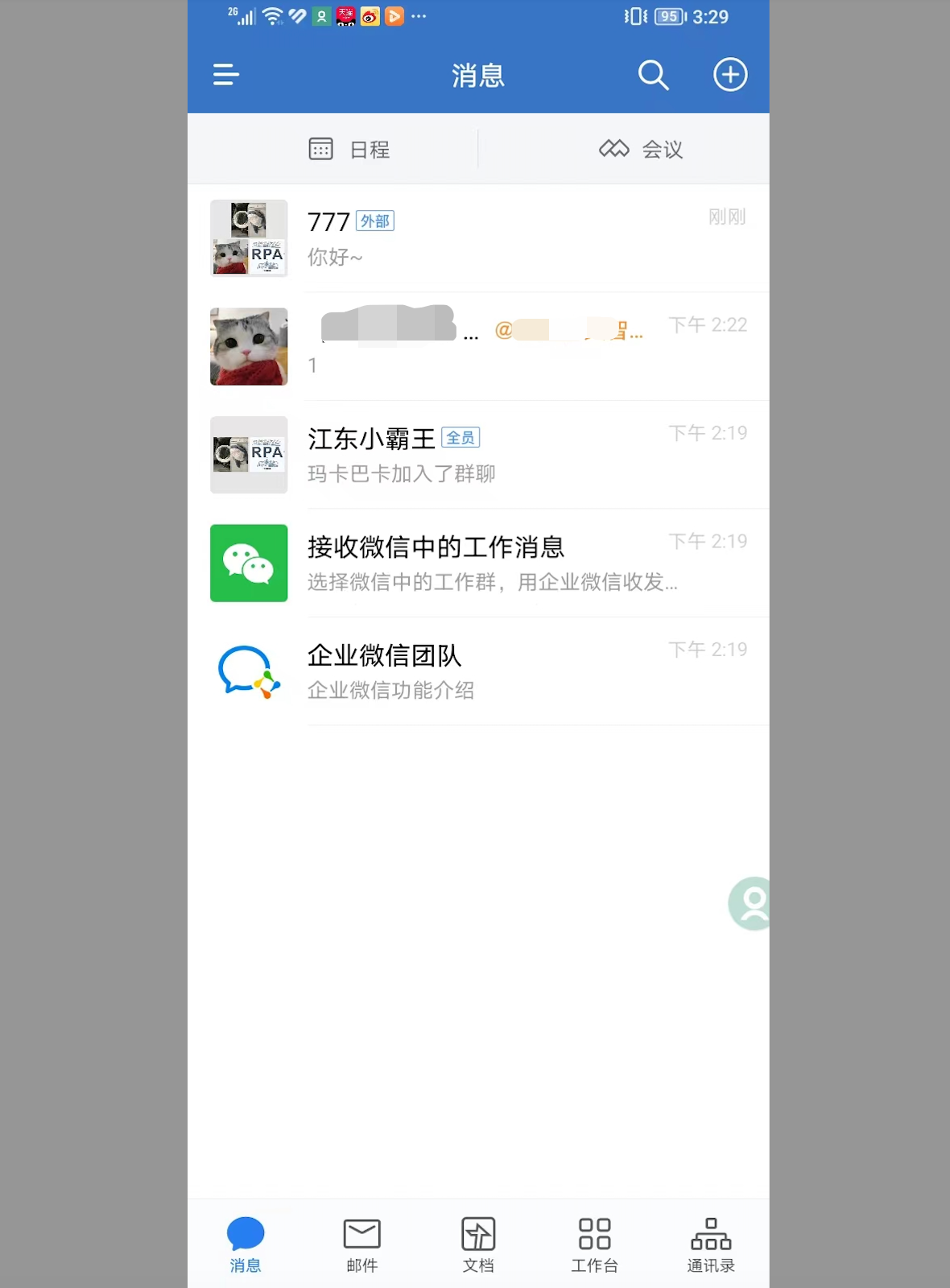Screen dimensions: 950x1288
Task: Open the hamburger drawer menu
Action: coord(226,75)
